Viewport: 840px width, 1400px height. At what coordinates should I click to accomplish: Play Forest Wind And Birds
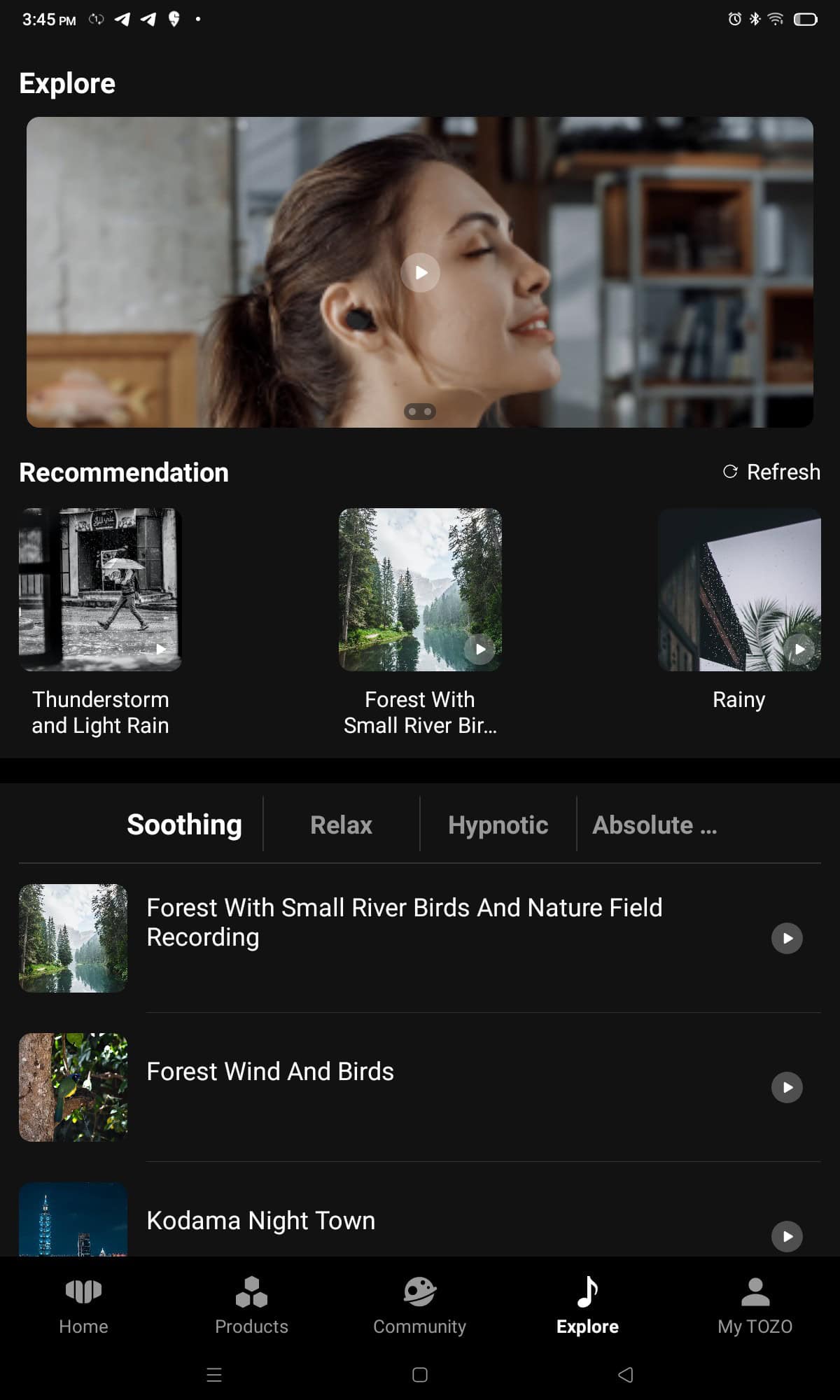(787, 1087)
